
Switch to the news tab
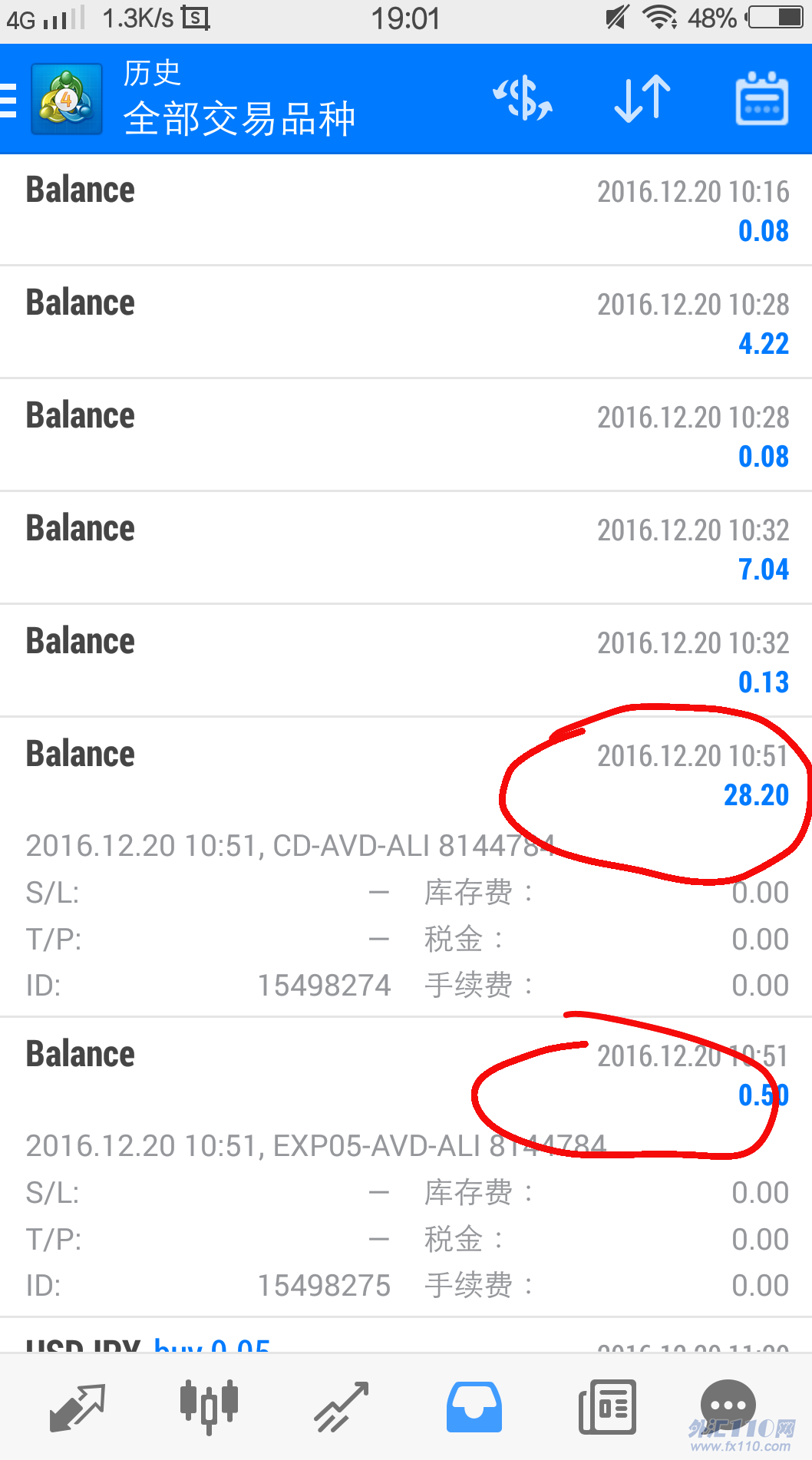click(607, 1407)
